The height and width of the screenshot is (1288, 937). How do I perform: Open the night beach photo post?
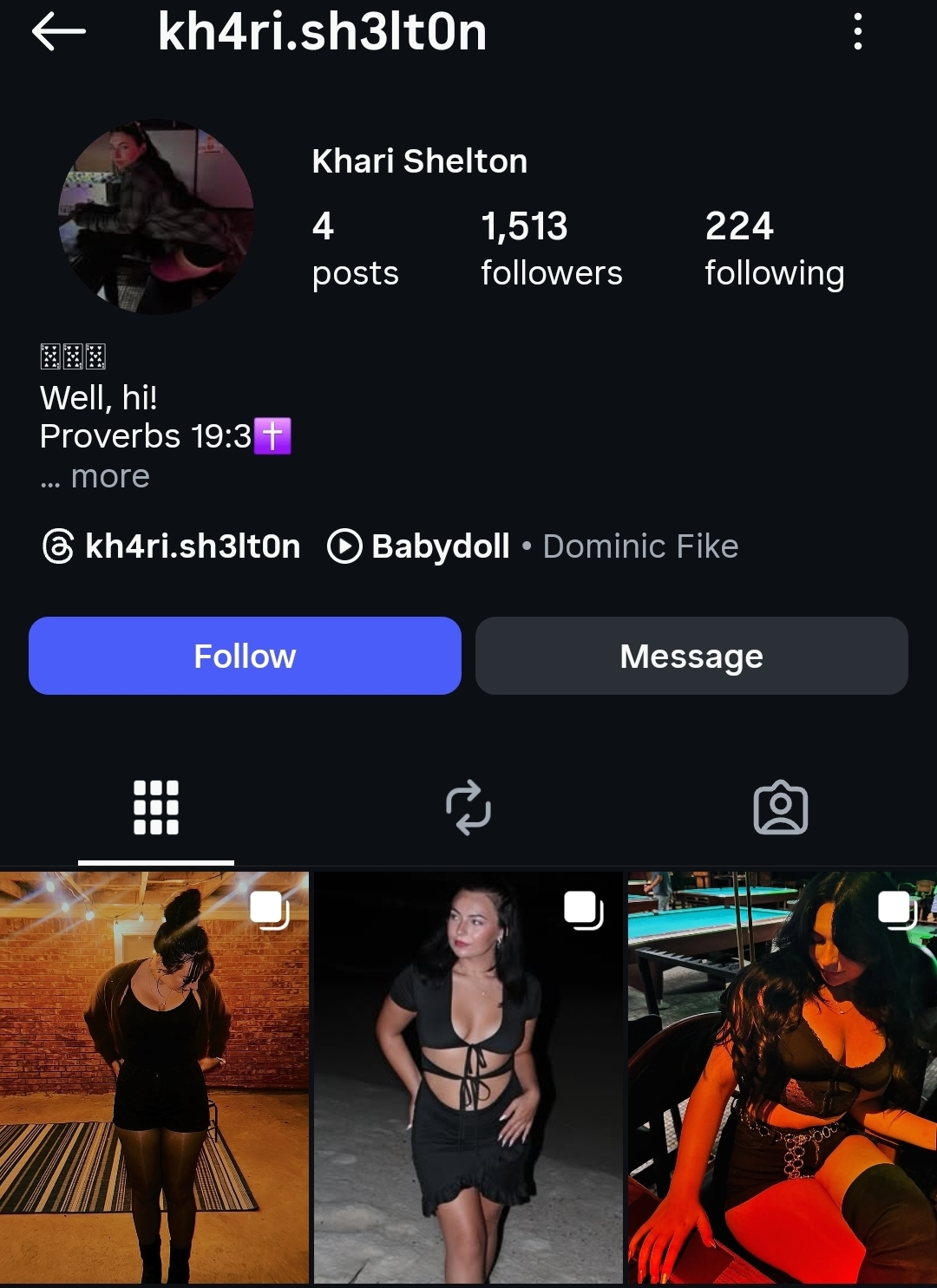[468, 1077]
